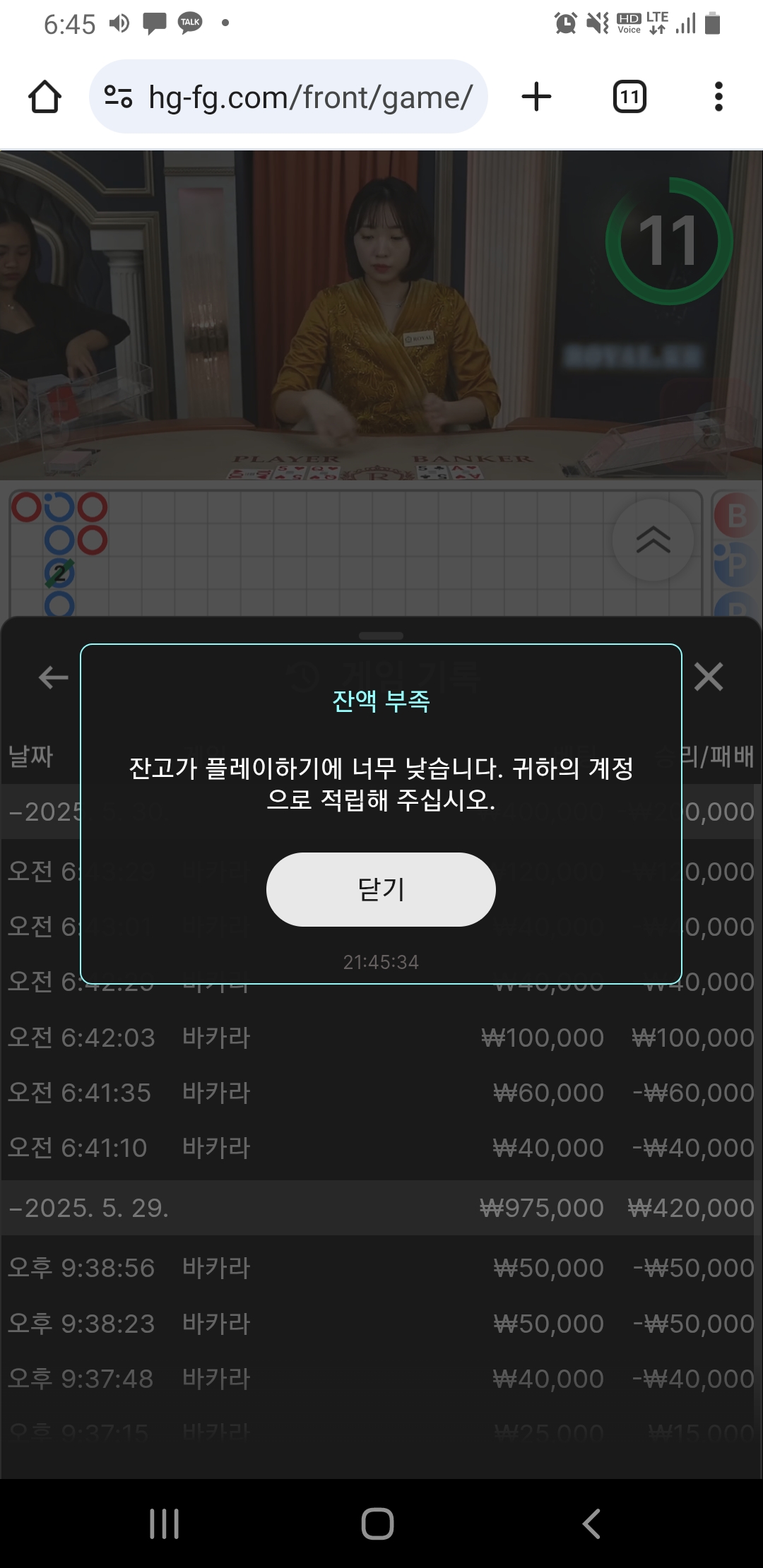Open the 오전 6:42:03 바카라 record

click(381, 1038)
